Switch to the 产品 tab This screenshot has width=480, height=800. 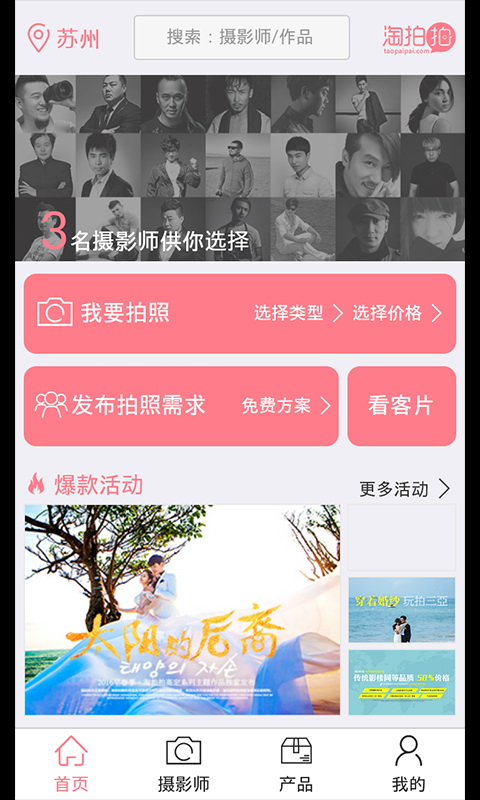(x=296, y=764)
